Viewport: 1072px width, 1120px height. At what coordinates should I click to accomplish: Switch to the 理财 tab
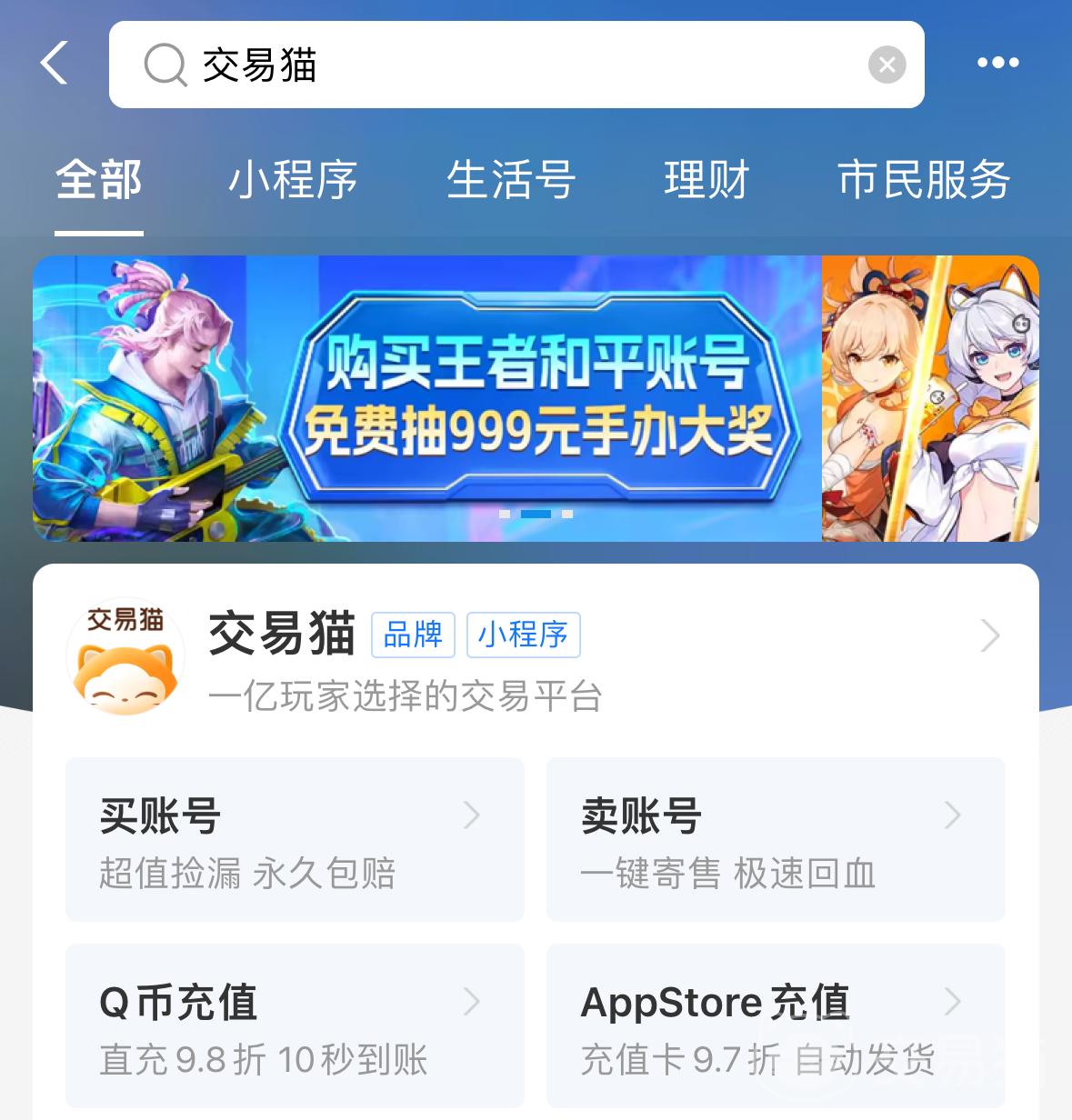point(706,179)
